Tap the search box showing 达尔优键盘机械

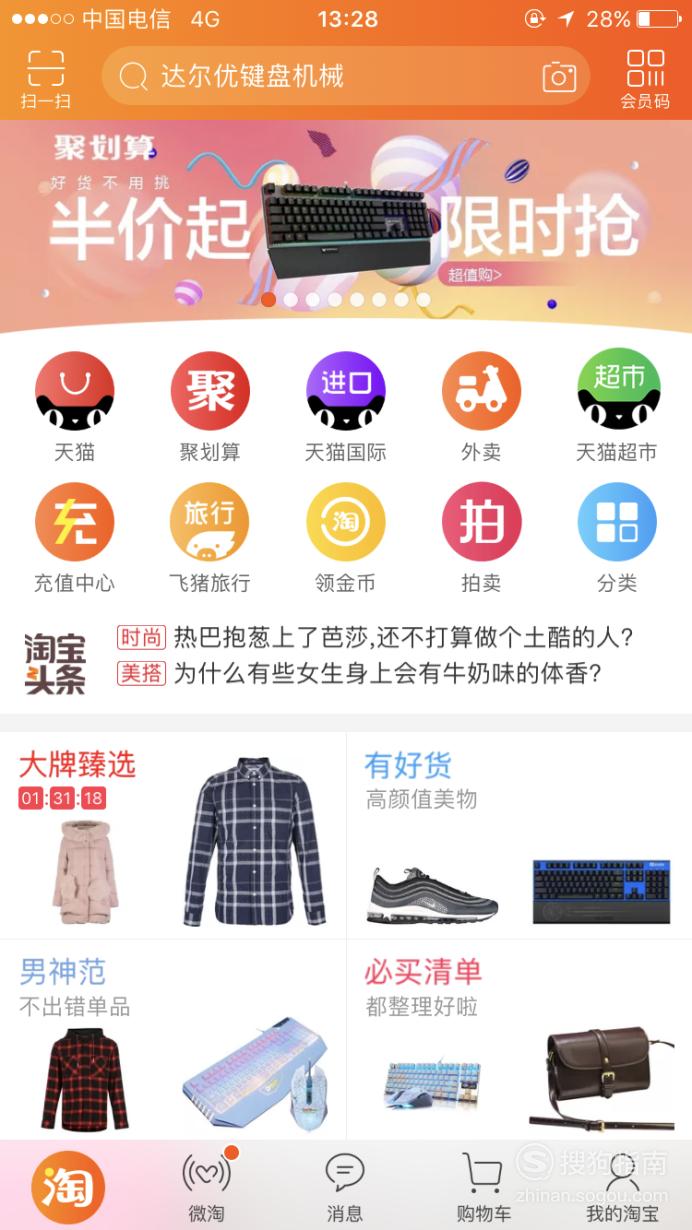[345, 76]
